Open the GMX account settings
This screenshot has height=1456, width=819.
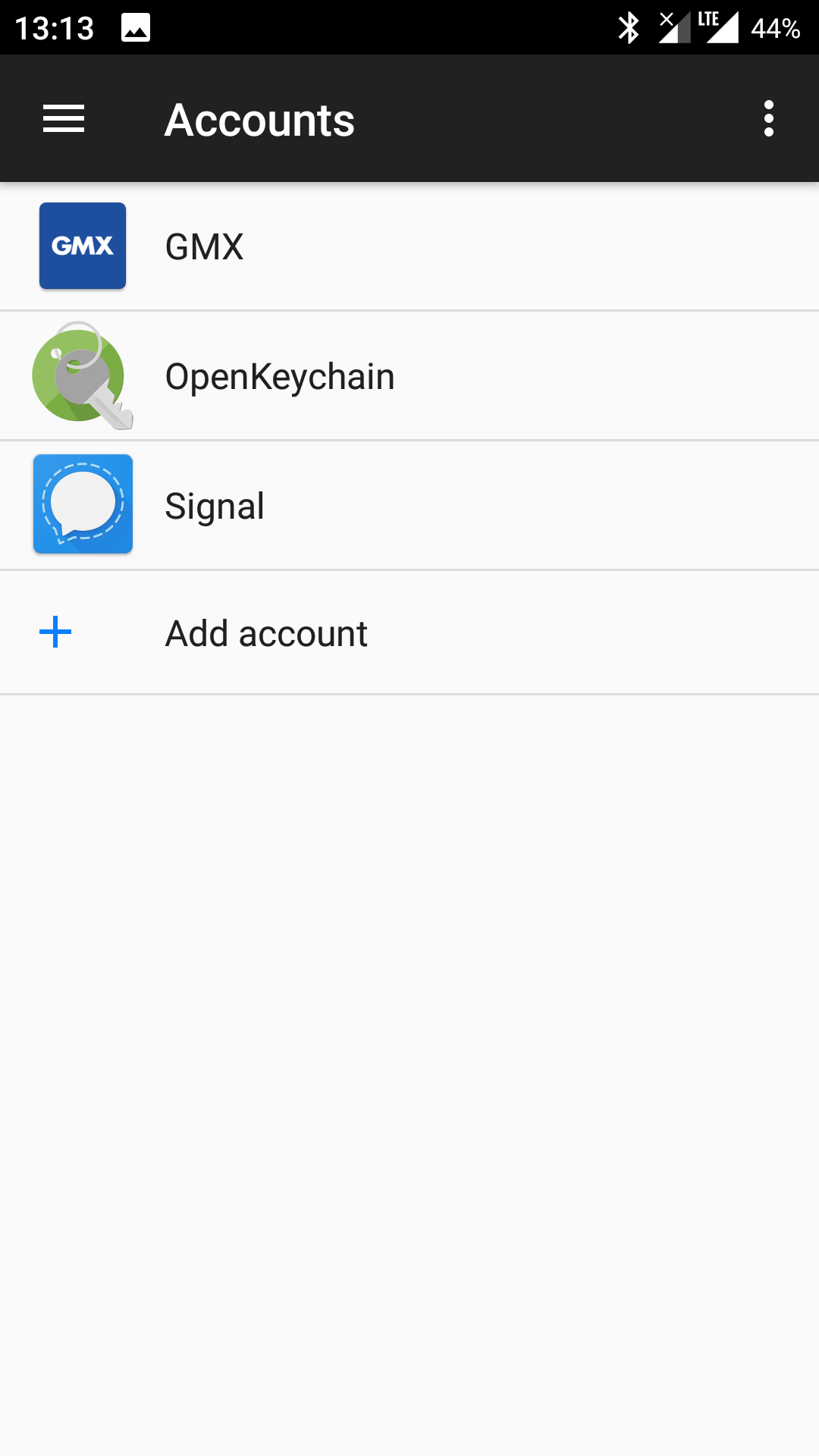[409, 246]
